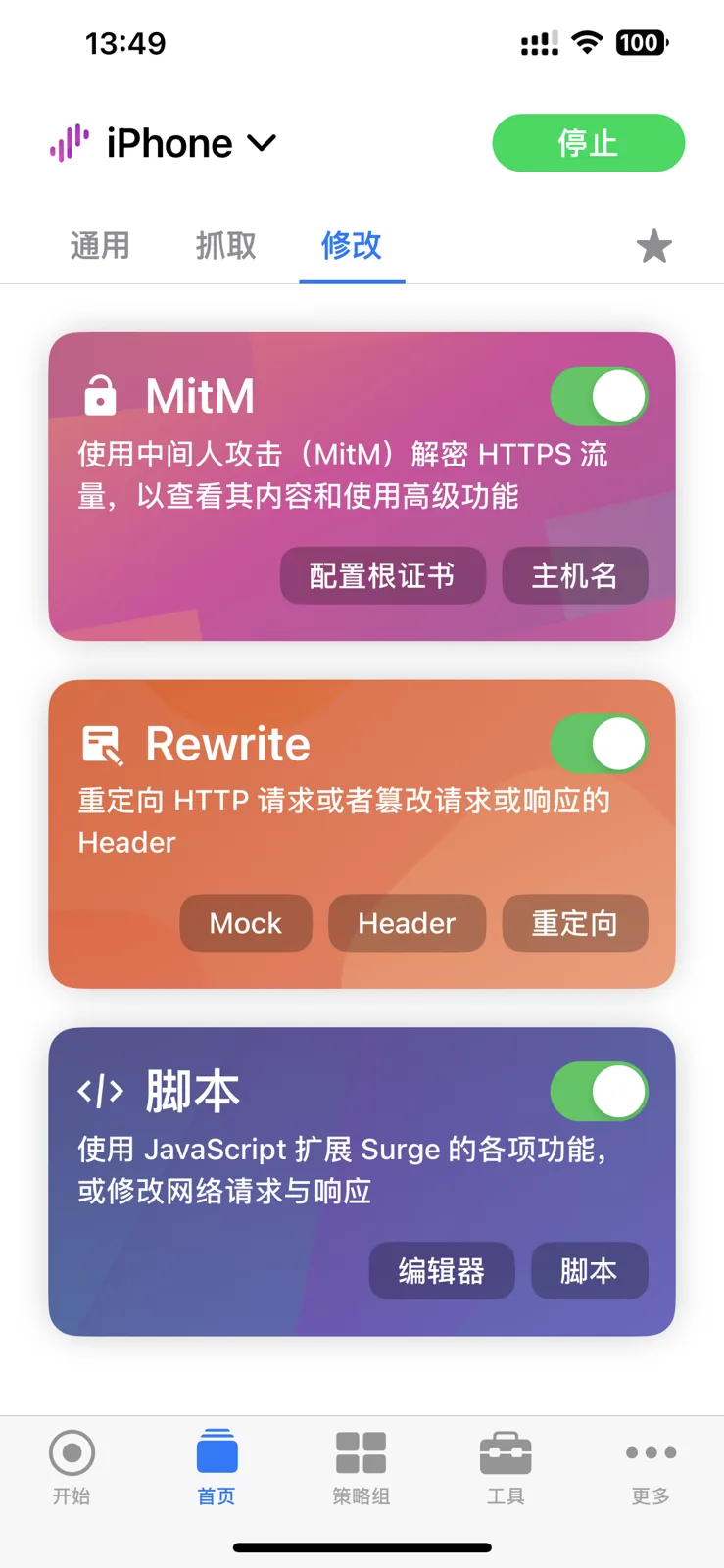The width and height of the screenshot is (724, 1568).
Task: Open the Mock rules
Action: coord(246,923)
